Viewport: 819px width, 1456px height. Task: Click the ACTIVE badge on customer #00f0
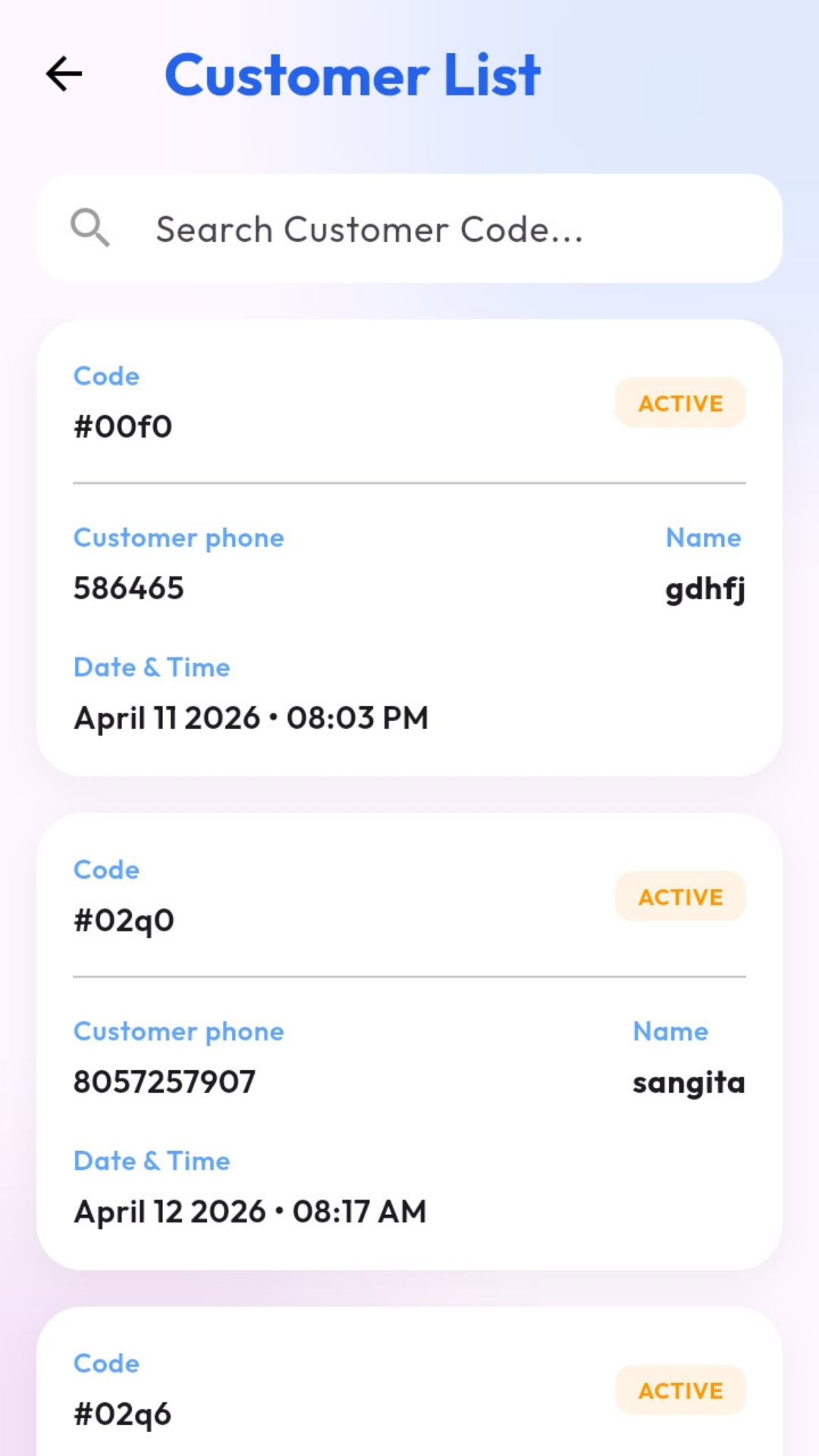(x=679, y=403)
